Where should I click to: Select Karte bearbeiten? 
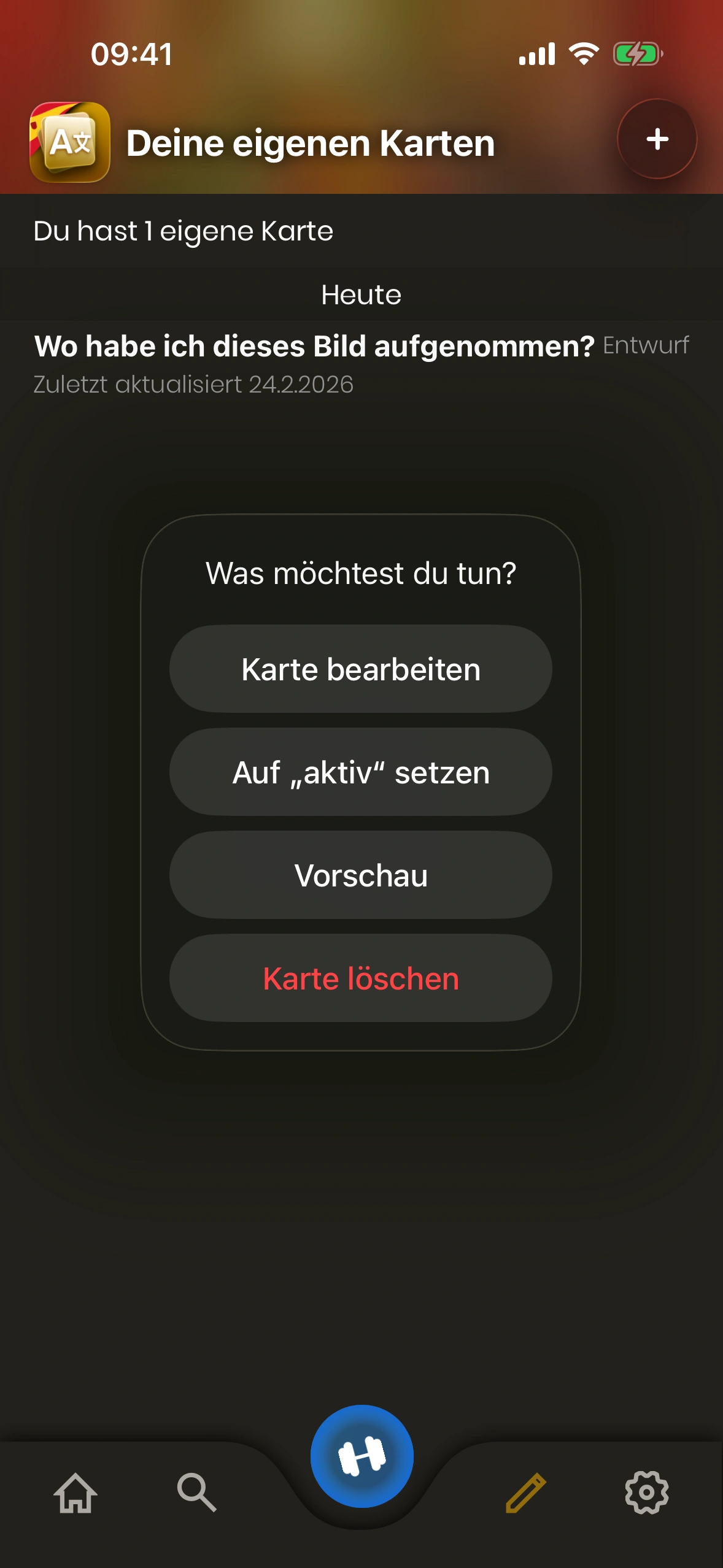(x=361, y=669)
